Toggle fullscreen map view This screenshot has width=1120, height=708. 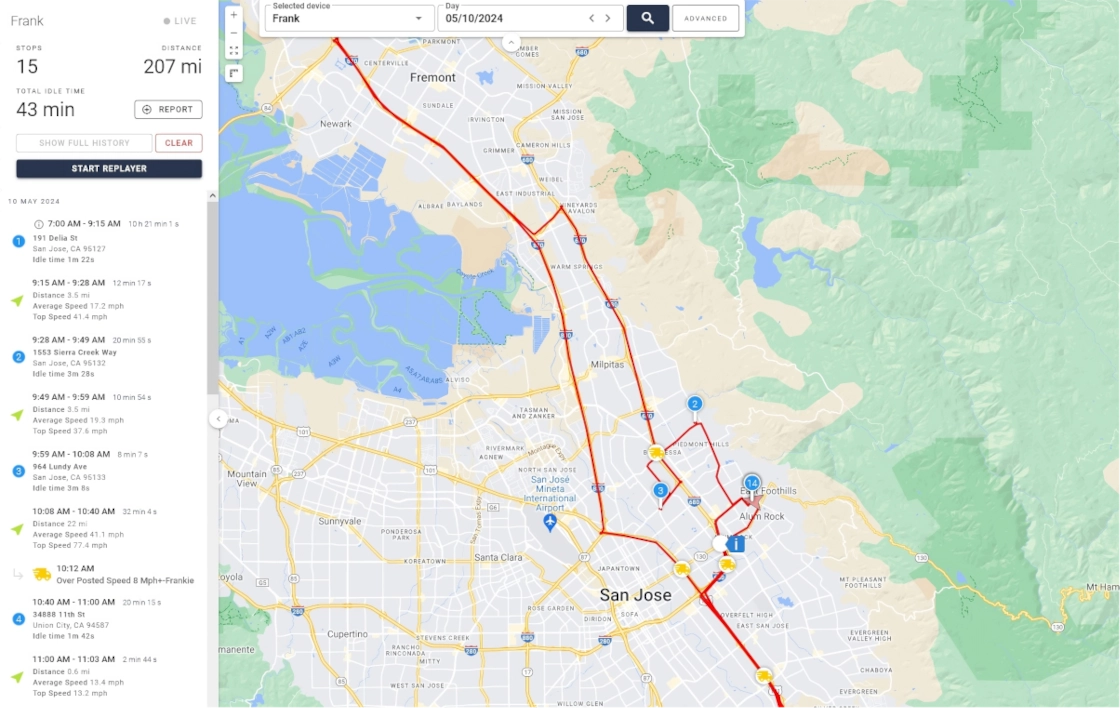click(233, 51)
